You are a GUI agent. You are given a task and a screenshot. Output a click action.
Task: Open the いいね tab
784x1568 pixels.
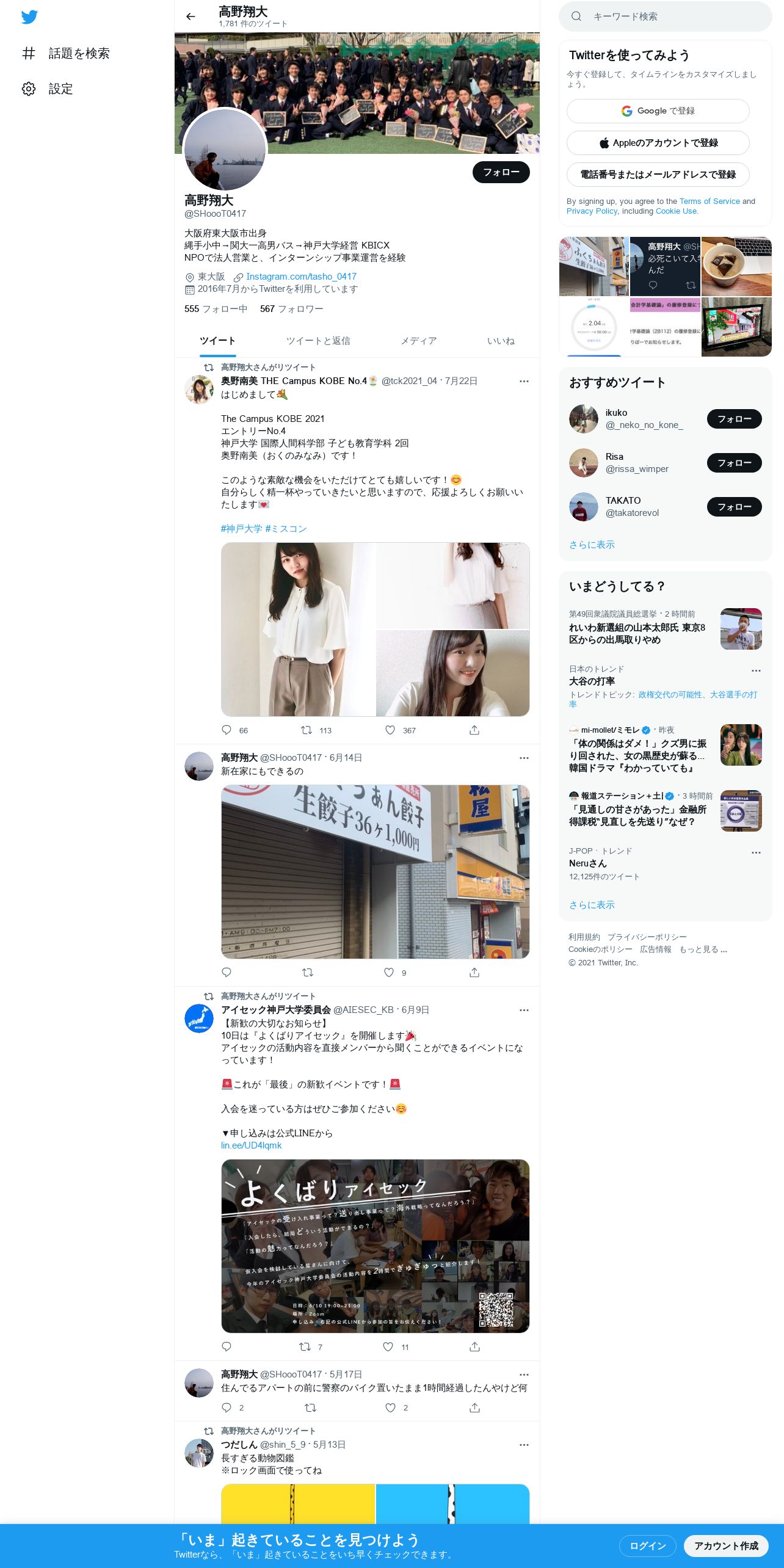pos(501,341)
